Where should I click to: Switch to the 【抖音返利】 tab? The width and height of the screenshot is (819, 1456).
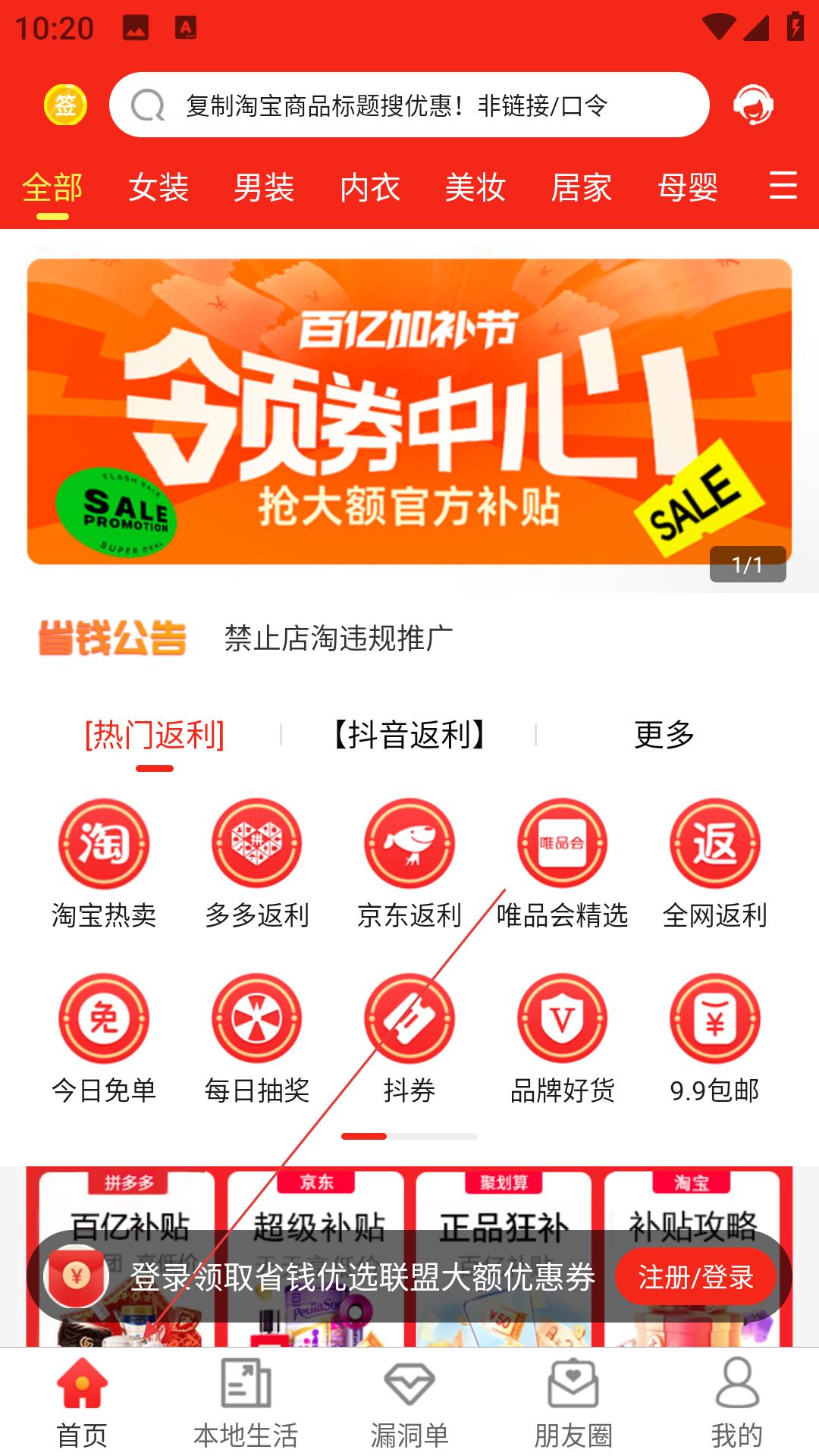point(409,733)
